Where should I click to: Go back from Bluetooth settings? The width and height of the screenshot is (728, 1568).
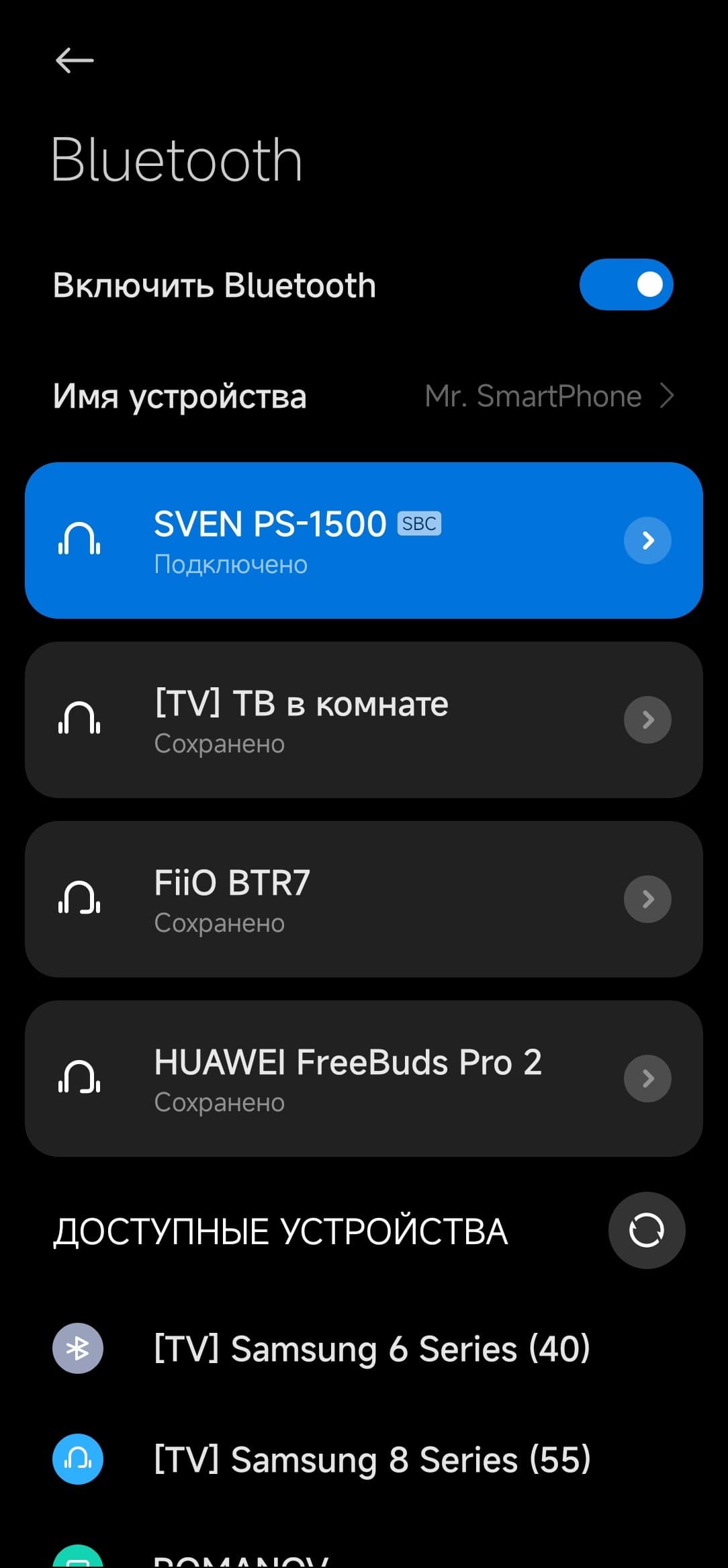click(x=74, y=60)
